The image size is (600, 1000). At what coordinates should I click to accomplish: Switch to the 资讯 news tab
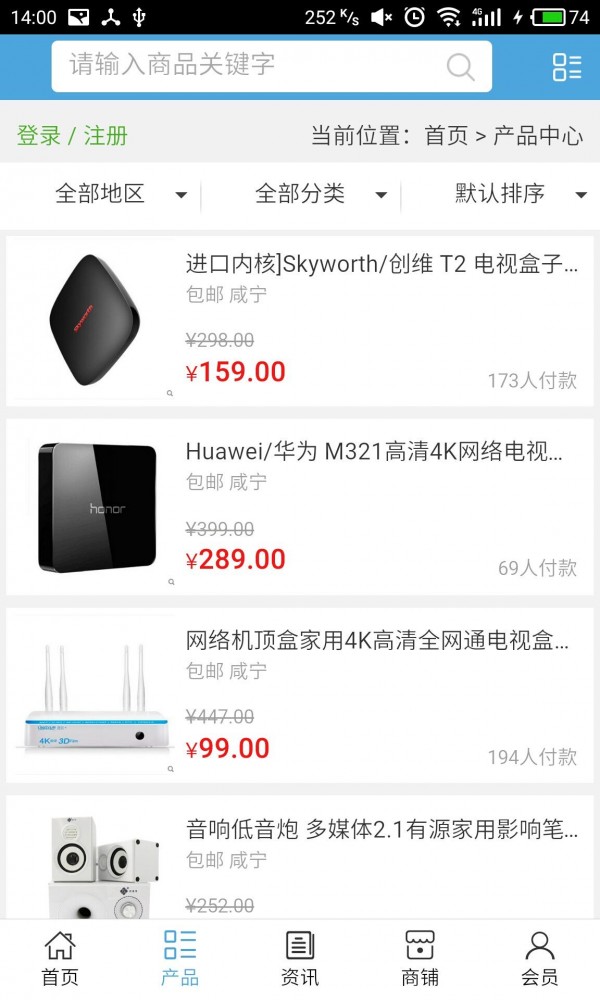pos(300,958)
